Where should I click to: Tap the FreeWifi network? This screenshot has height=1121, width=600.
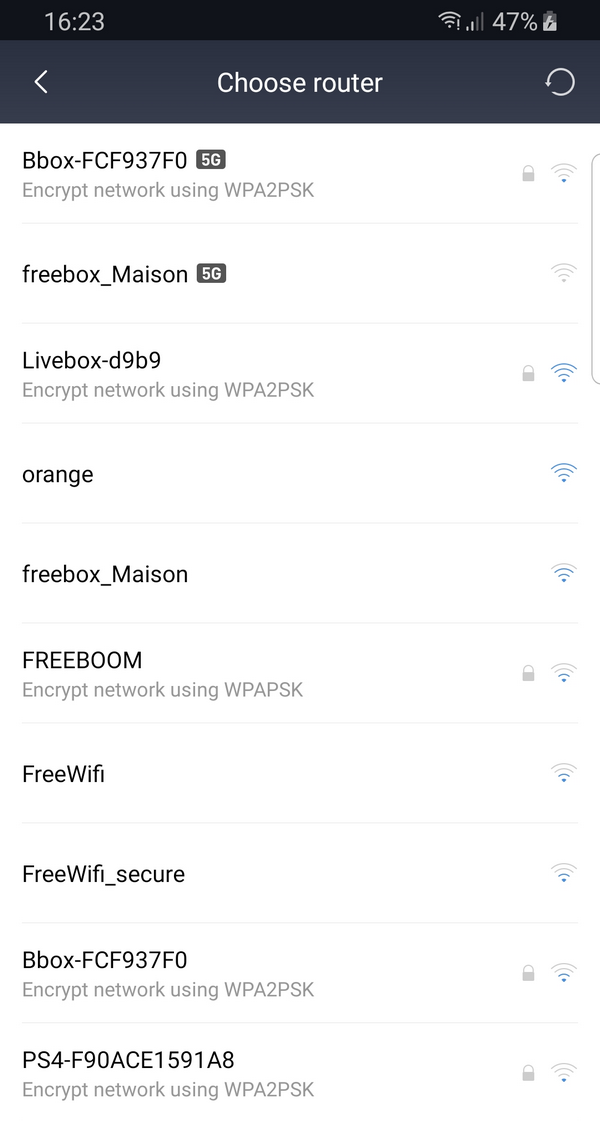pos(300,773)
